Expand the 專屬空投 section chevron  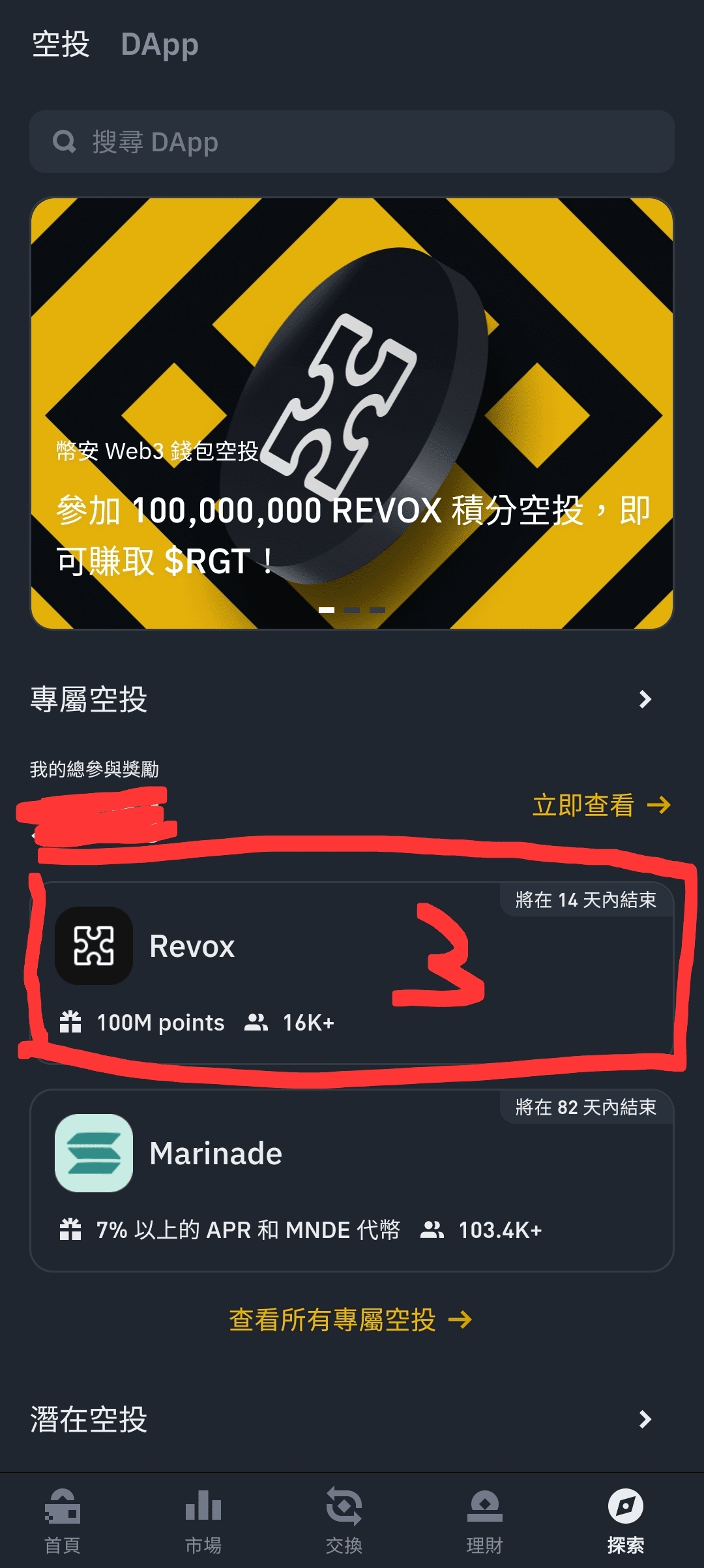(645, 699)
